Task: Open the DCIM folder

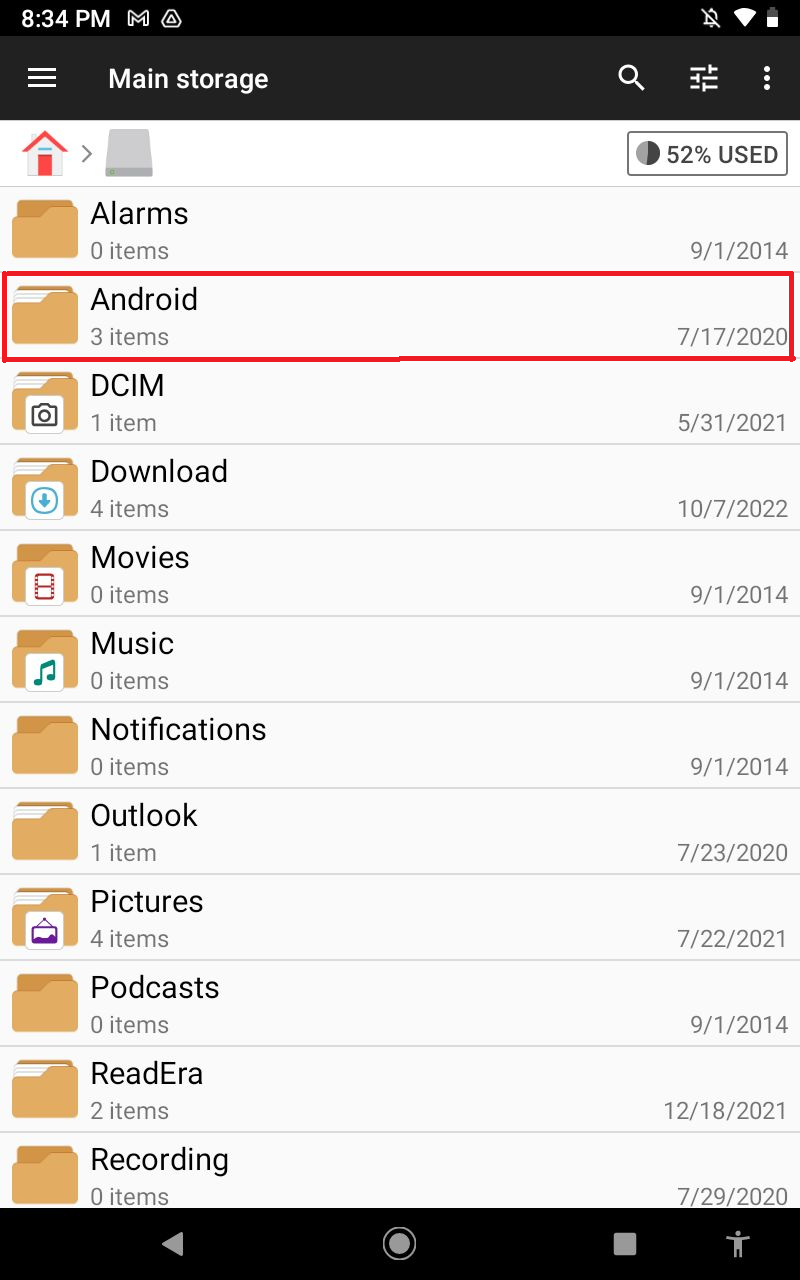Action: coord(400,402)
